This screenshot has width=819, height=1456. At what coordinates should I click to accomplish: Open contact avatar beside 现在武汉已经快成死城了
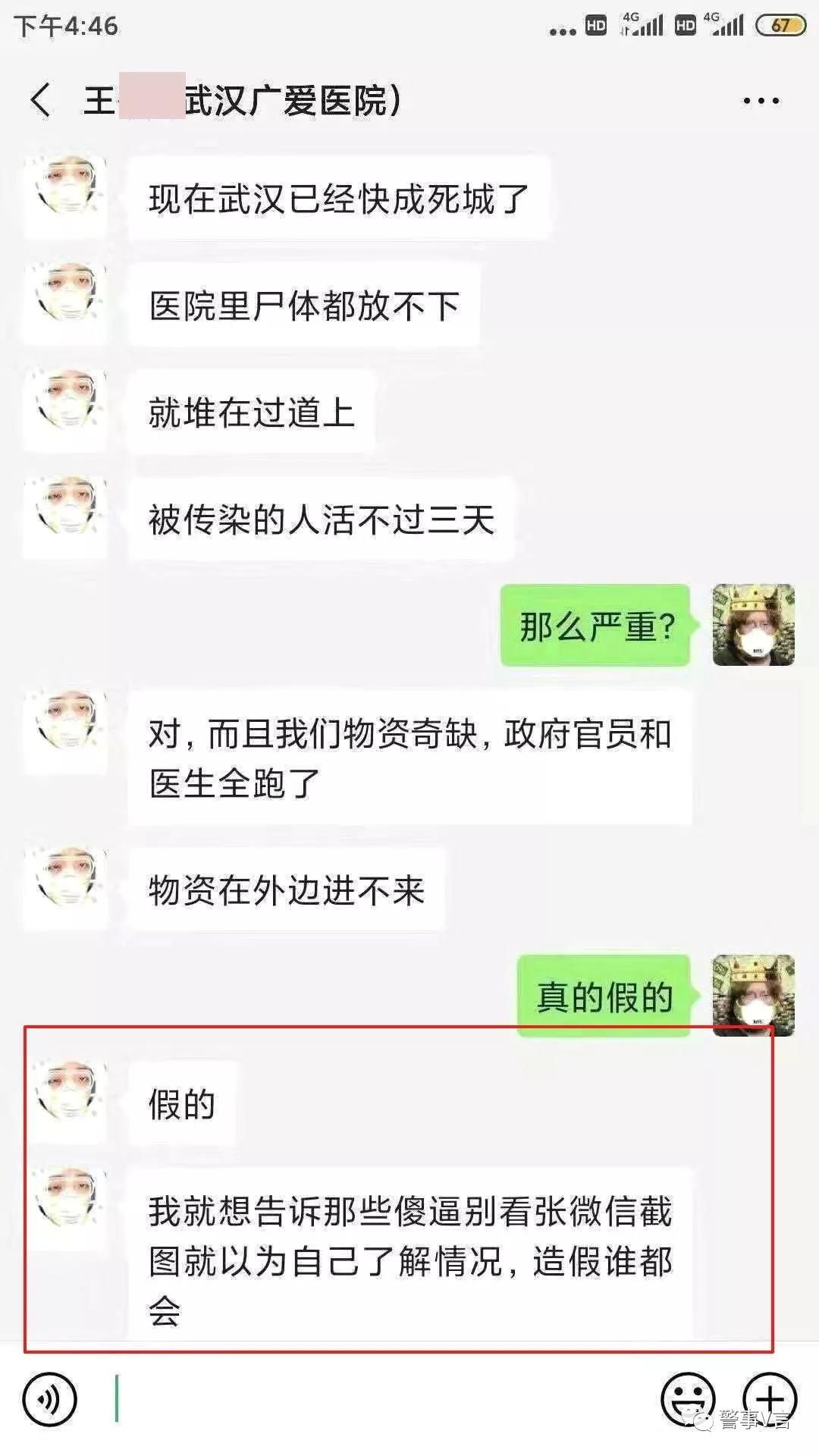coord(65,196)
